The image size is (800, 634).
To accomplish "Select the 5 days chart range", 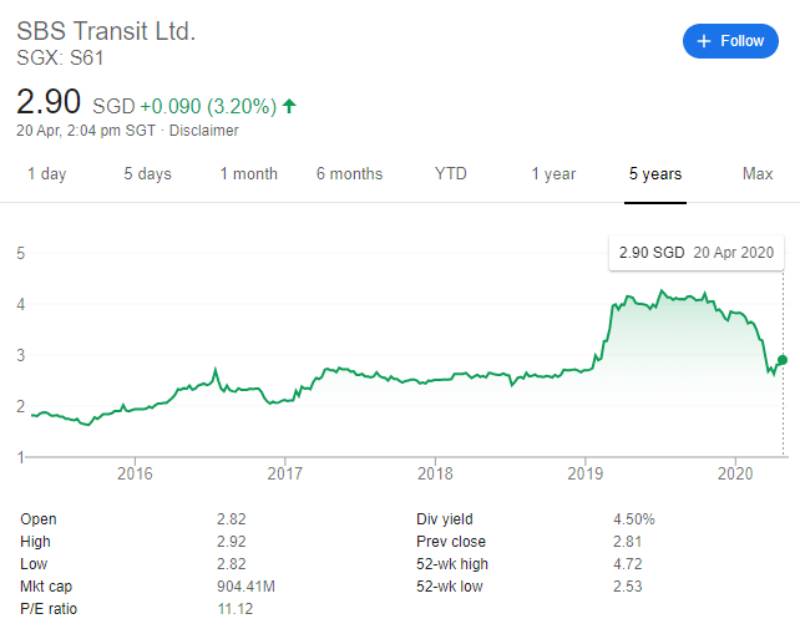I will click(148, 174).
